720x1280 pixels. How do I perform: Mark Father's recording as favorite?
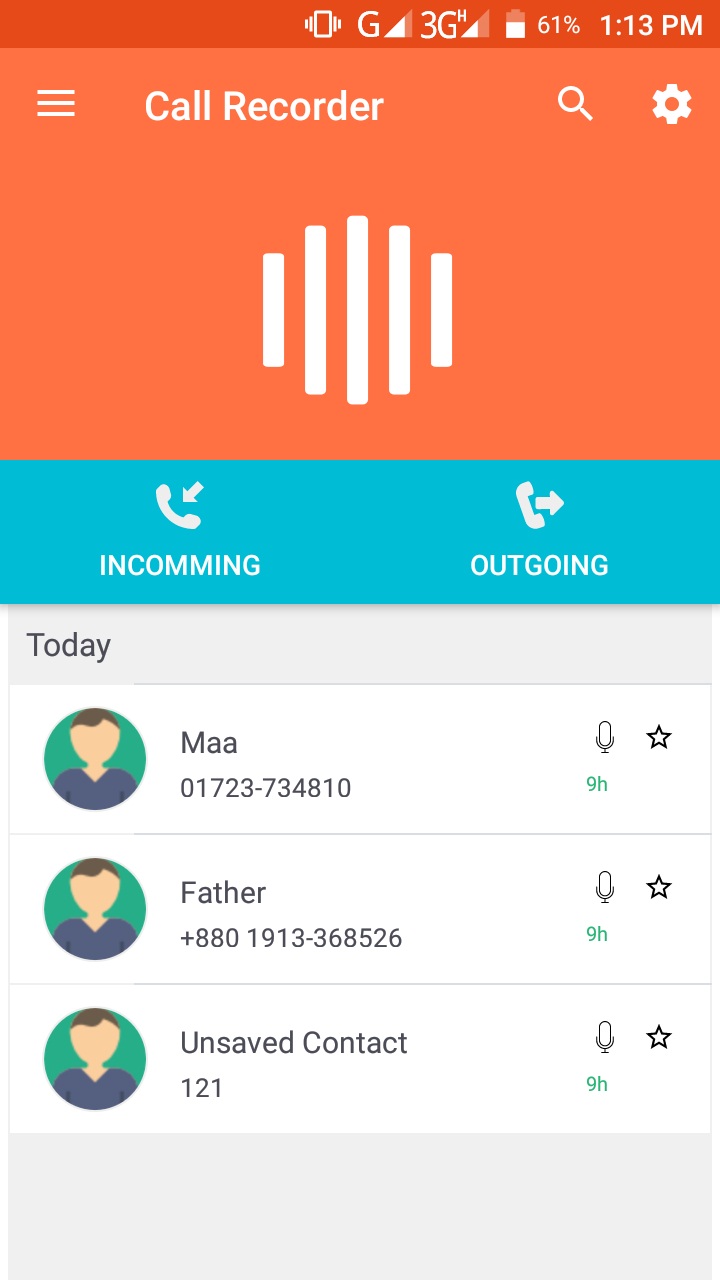pyautogui.click(x=658, y=887)
